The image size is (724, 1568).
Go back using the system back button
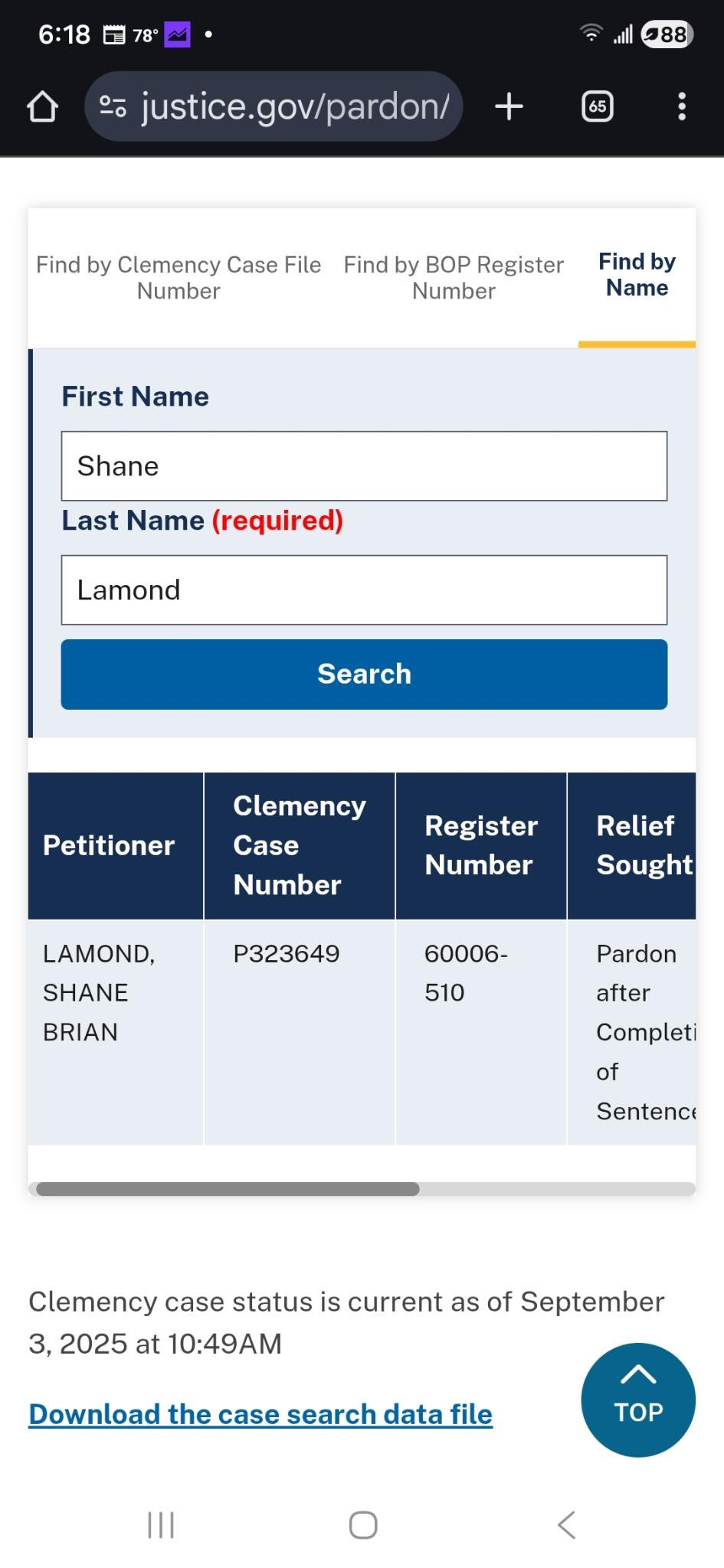pyautogui.click(x=566, y=1525)
